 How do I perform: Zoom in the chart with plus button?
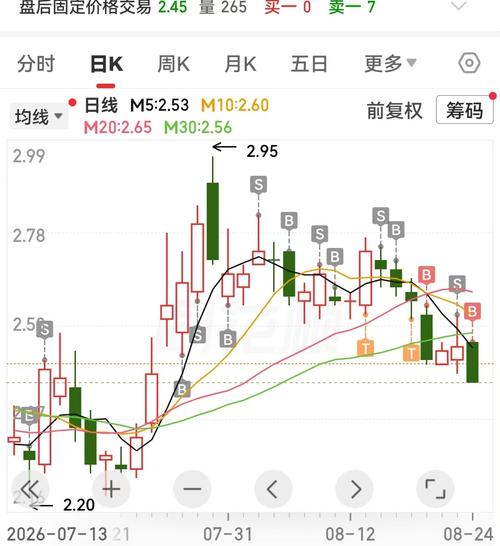pyautogui.click(x=111, y=490)
